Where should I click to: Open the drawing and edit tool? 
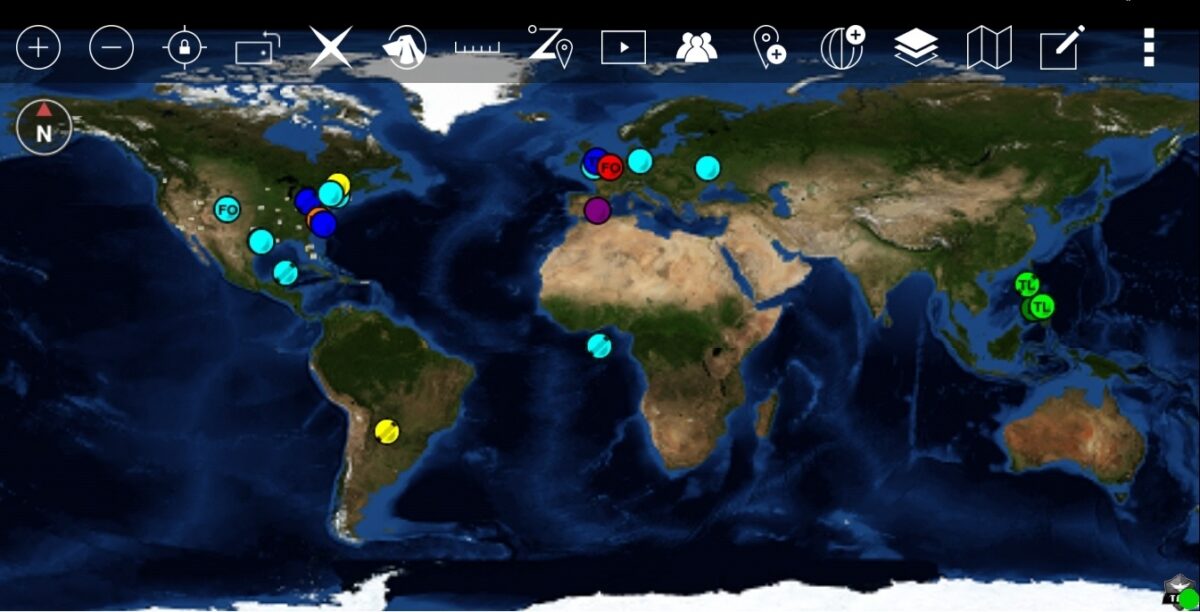[1062, 47]
